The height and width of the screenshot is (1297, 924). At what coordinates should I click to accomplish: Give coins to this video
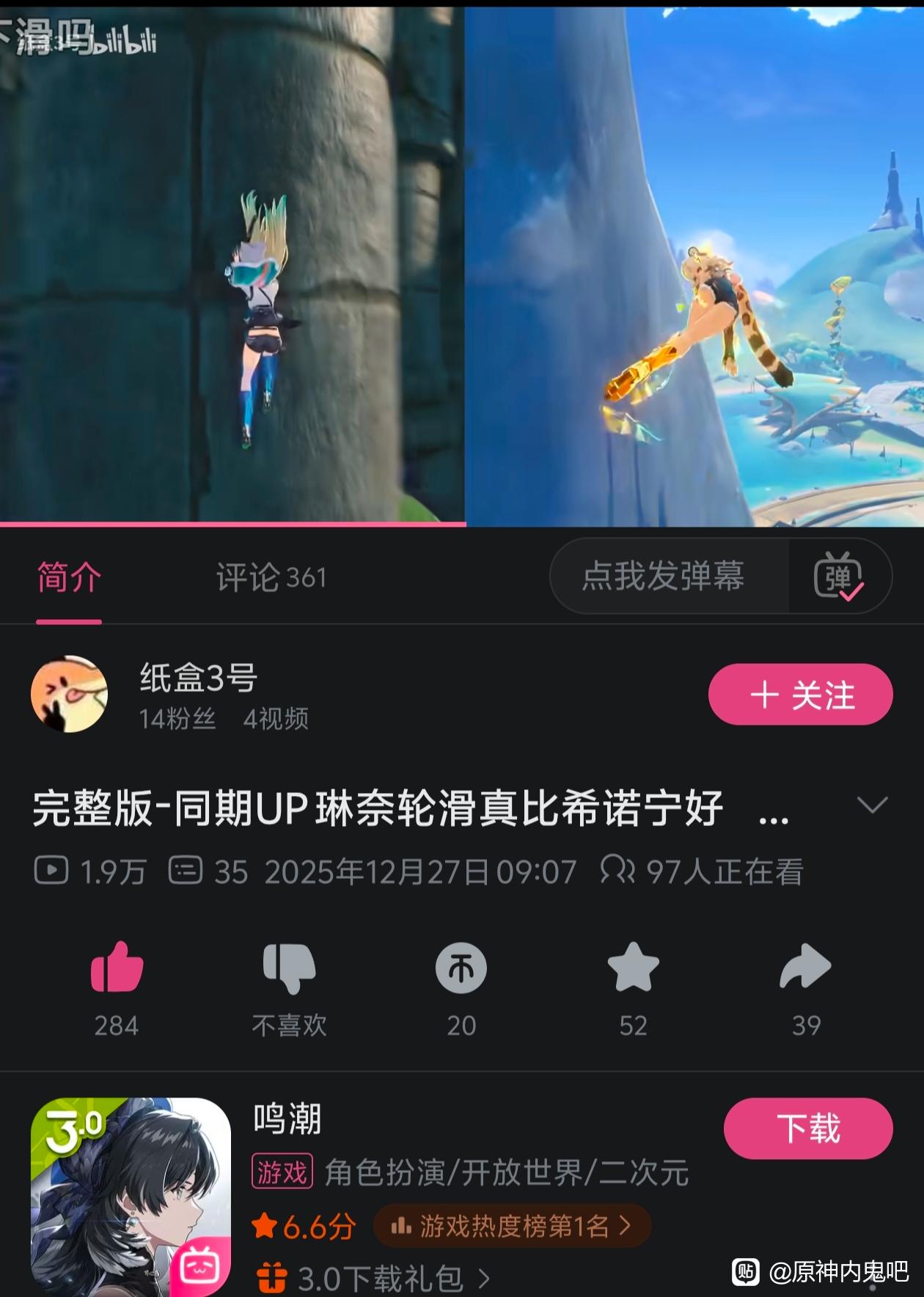461,968
